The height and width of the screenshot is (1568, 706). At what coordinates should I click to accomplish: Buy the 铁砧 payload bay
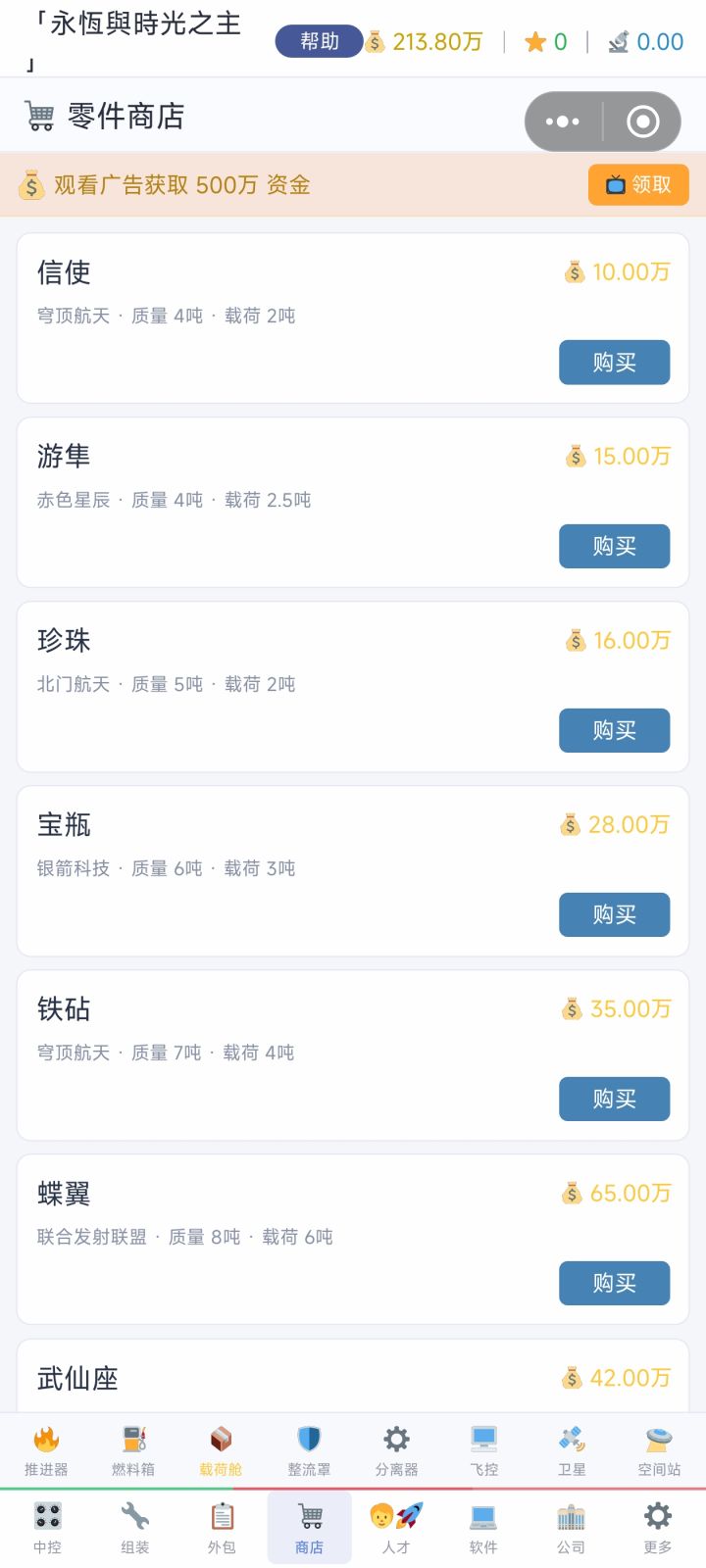[615, 1099]
